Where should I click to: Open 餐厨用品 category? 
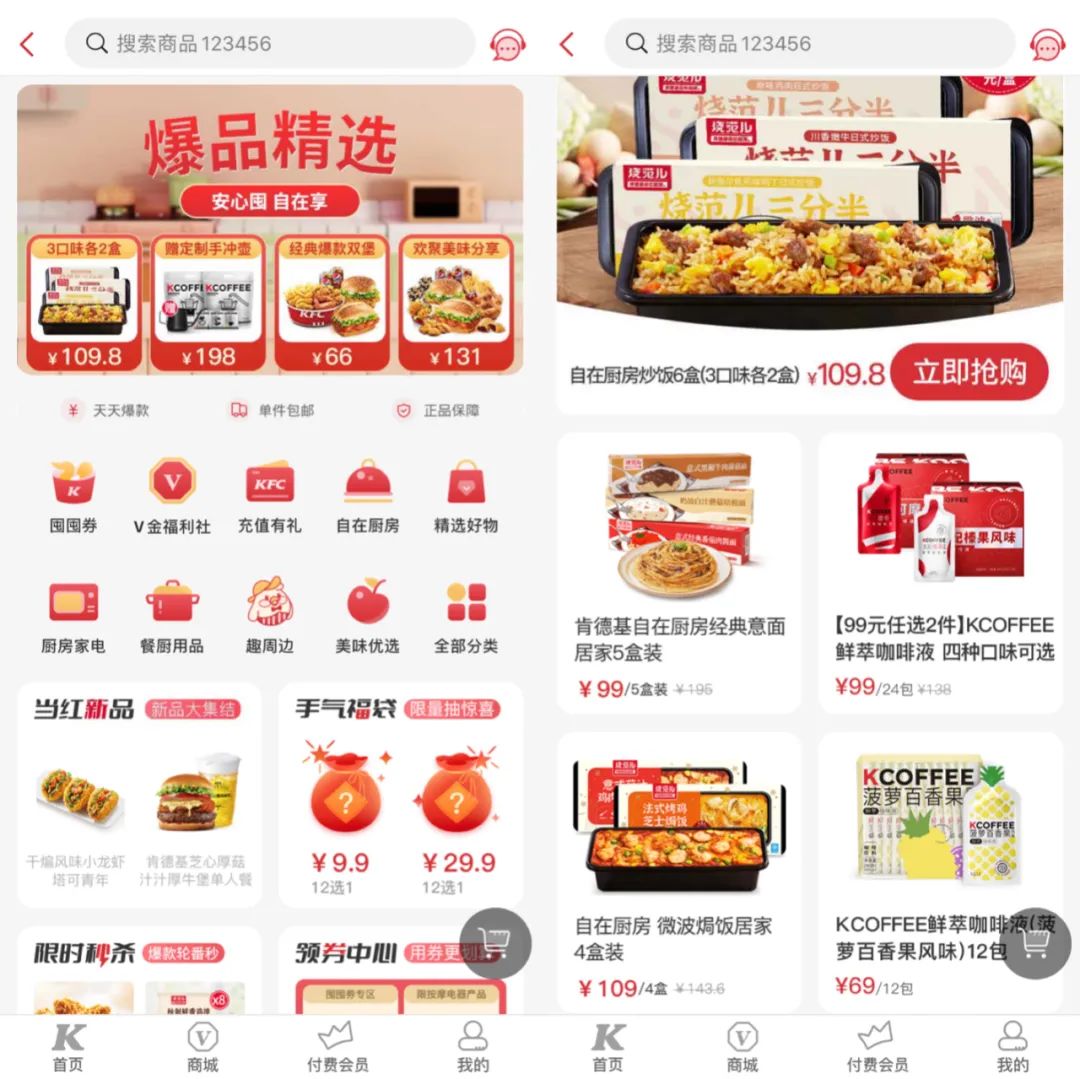pyautogui.click(x=172, y=615)
